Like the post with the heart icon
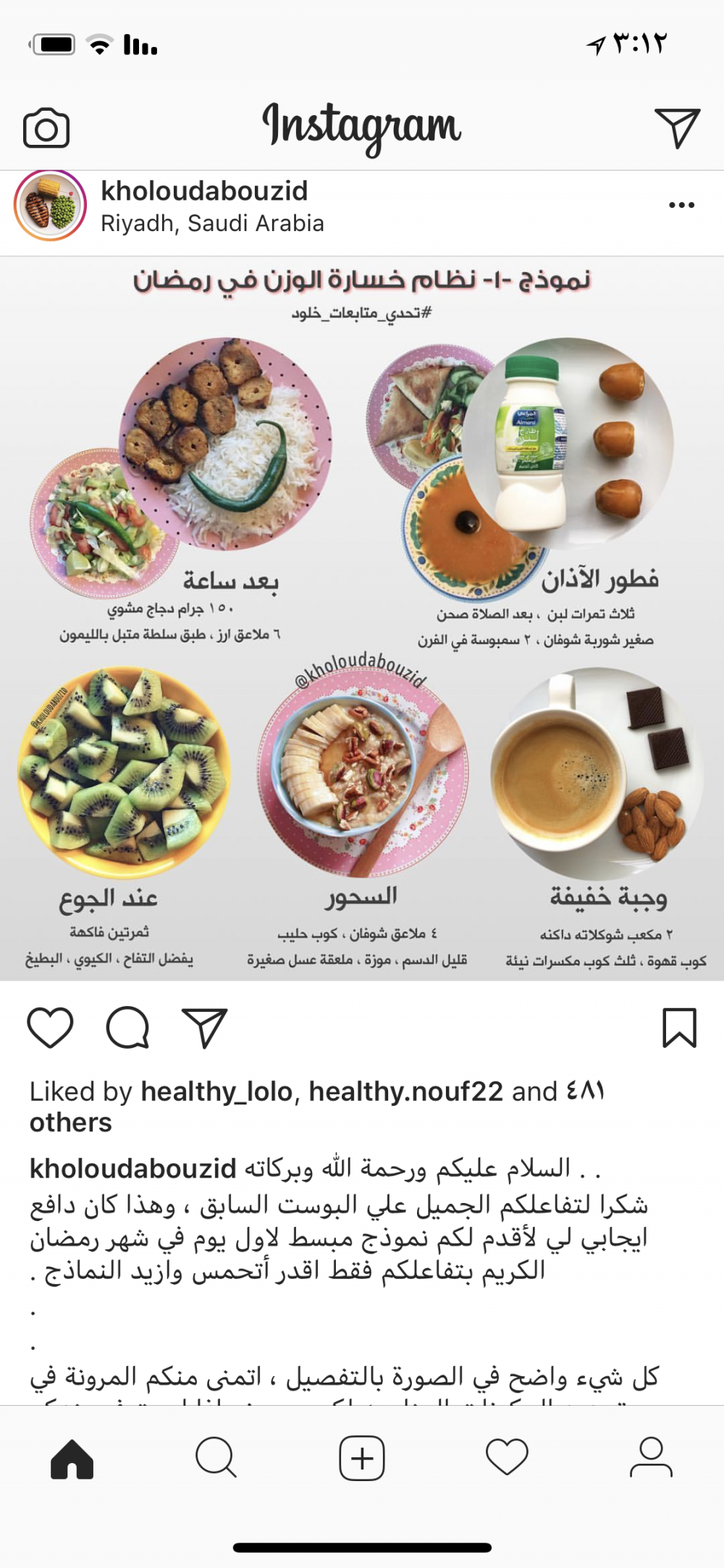The image size is (724, 1568). point(50,1027)
